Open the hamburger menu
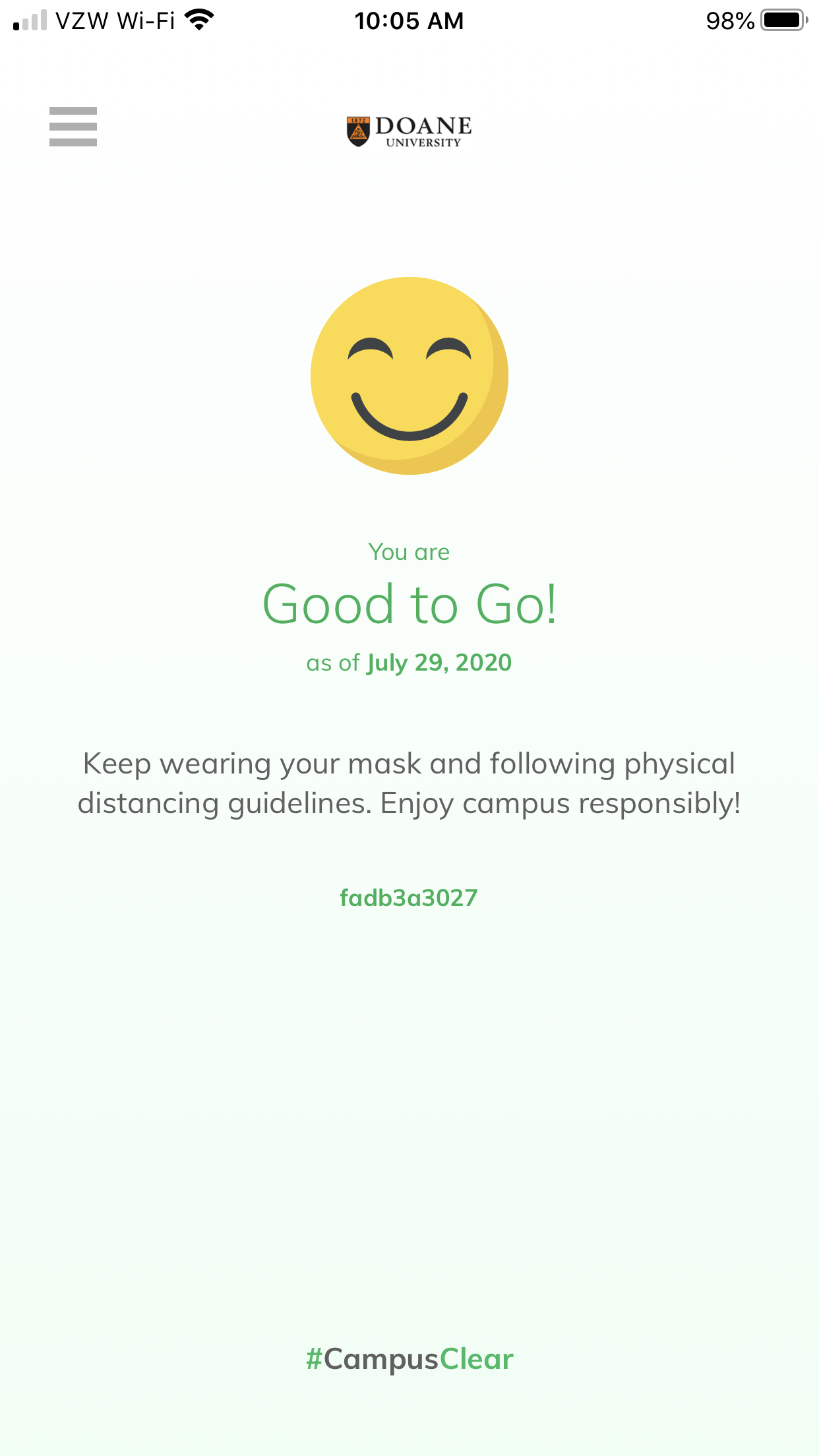Screen dimensions: 819x1456 (73, 127)
